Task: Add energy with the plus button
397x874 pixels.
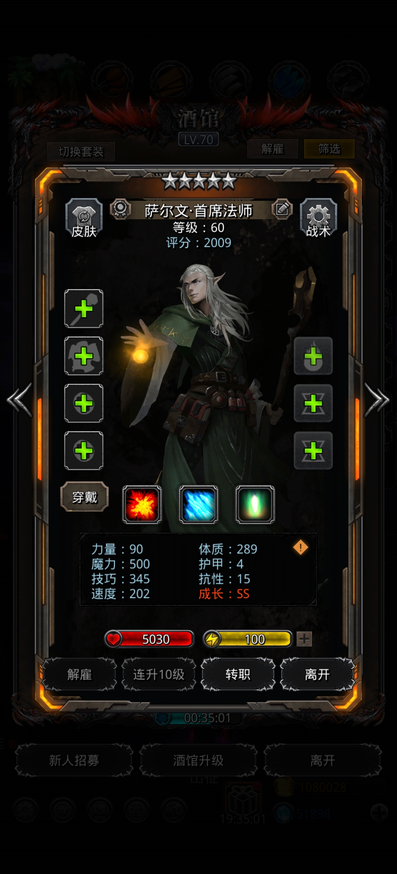Action: click(x=304, y=639)
